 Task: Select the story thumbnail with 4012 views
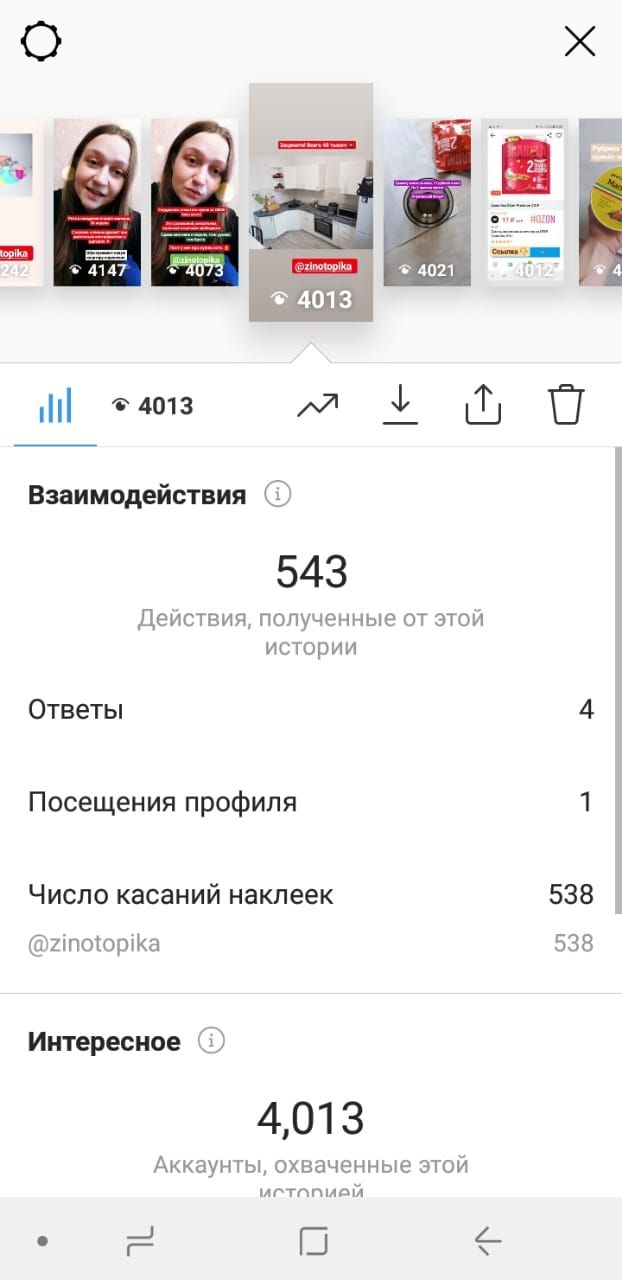(525, 202)
